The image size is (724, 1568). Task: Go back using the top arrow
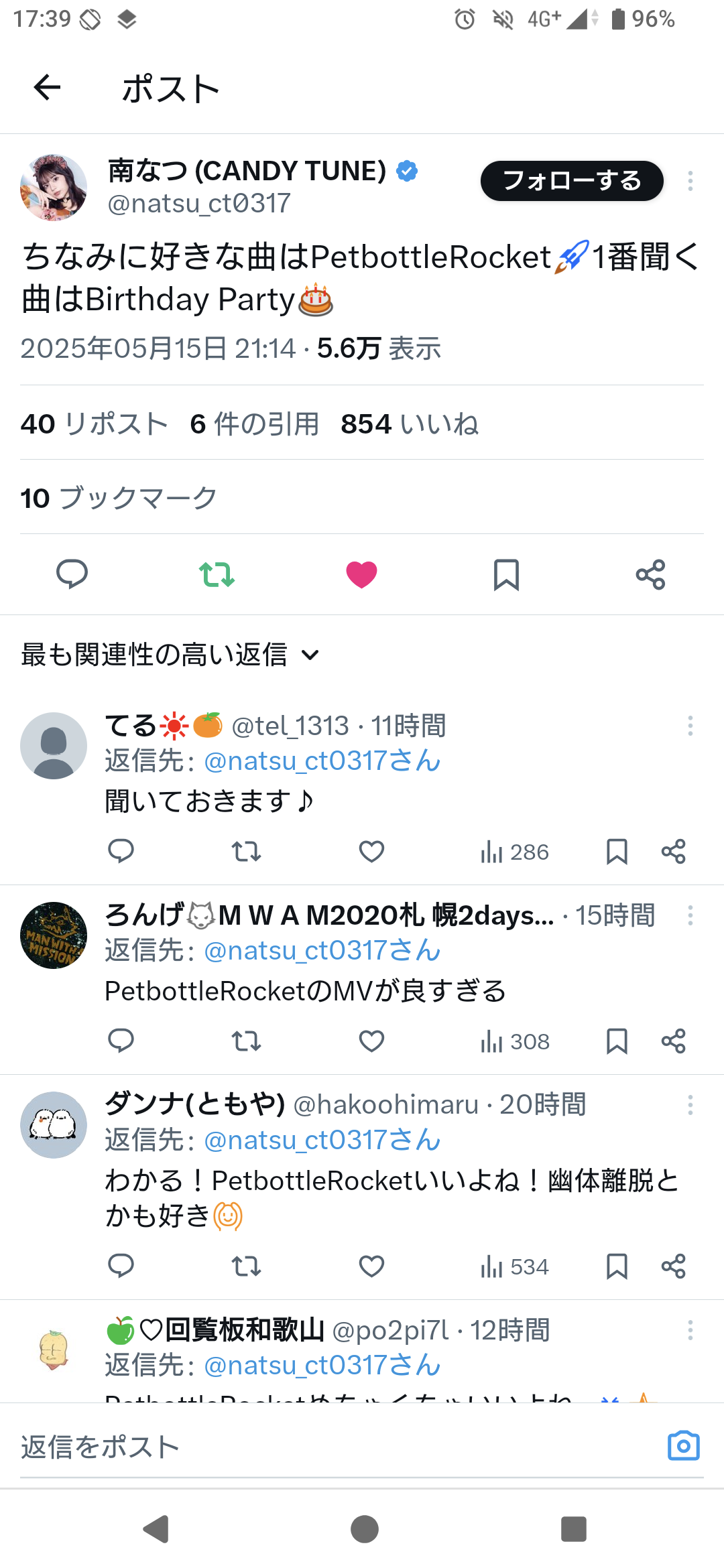47,88
